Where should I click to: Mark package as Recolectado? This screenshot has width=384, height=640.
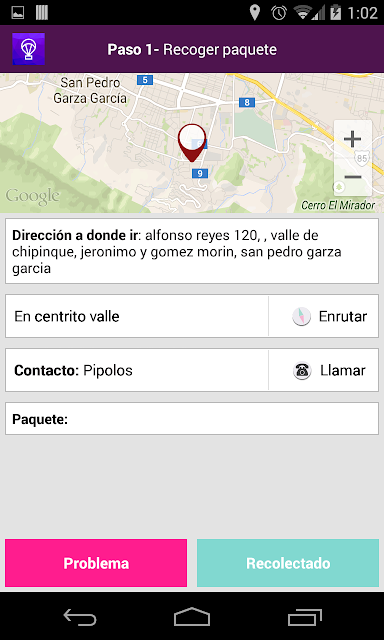[x=288, y=563]
